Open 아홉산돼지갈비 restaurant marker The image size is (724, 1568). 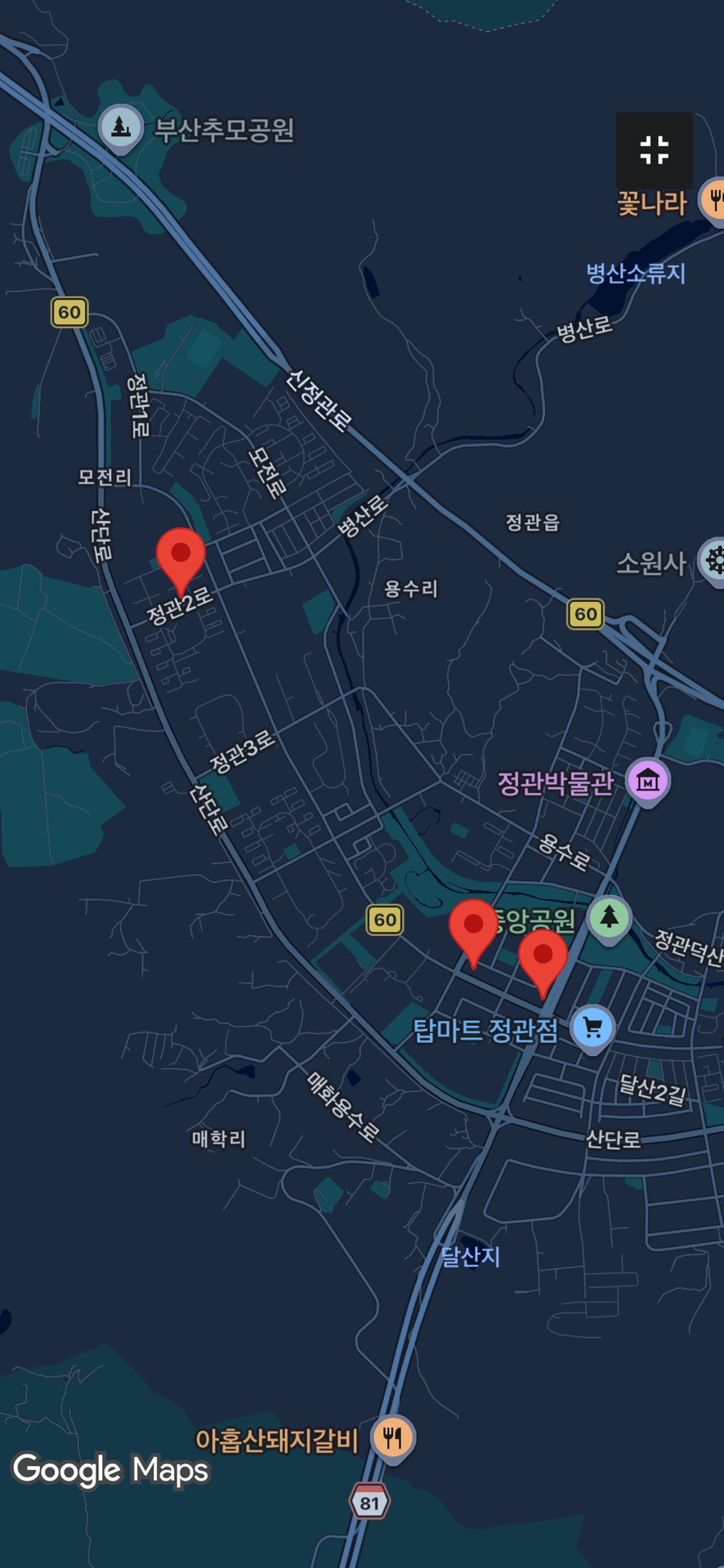[x=393, y=1438]
